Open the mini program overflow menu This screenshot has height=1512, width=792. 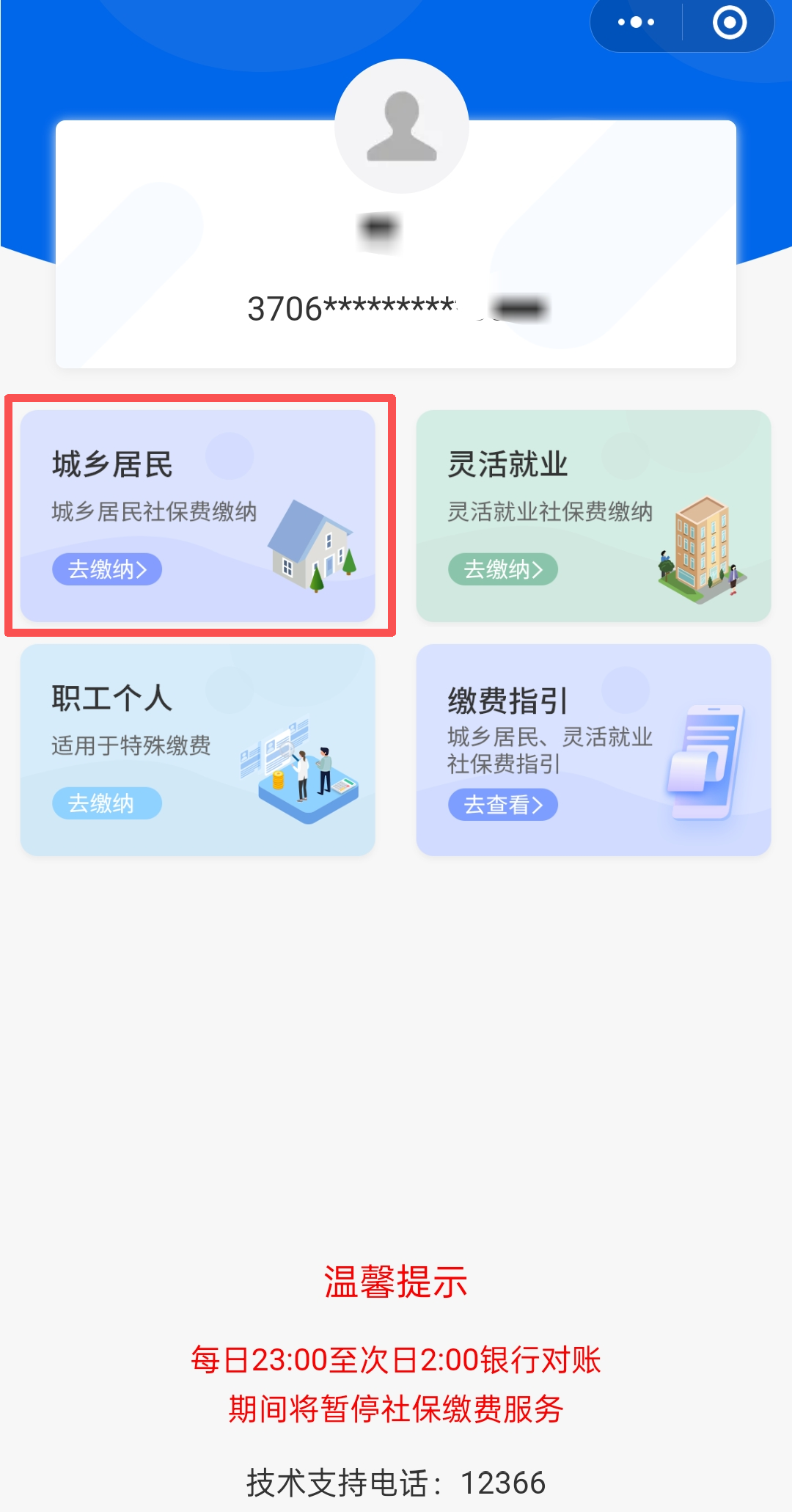click(x=636, y=23)
